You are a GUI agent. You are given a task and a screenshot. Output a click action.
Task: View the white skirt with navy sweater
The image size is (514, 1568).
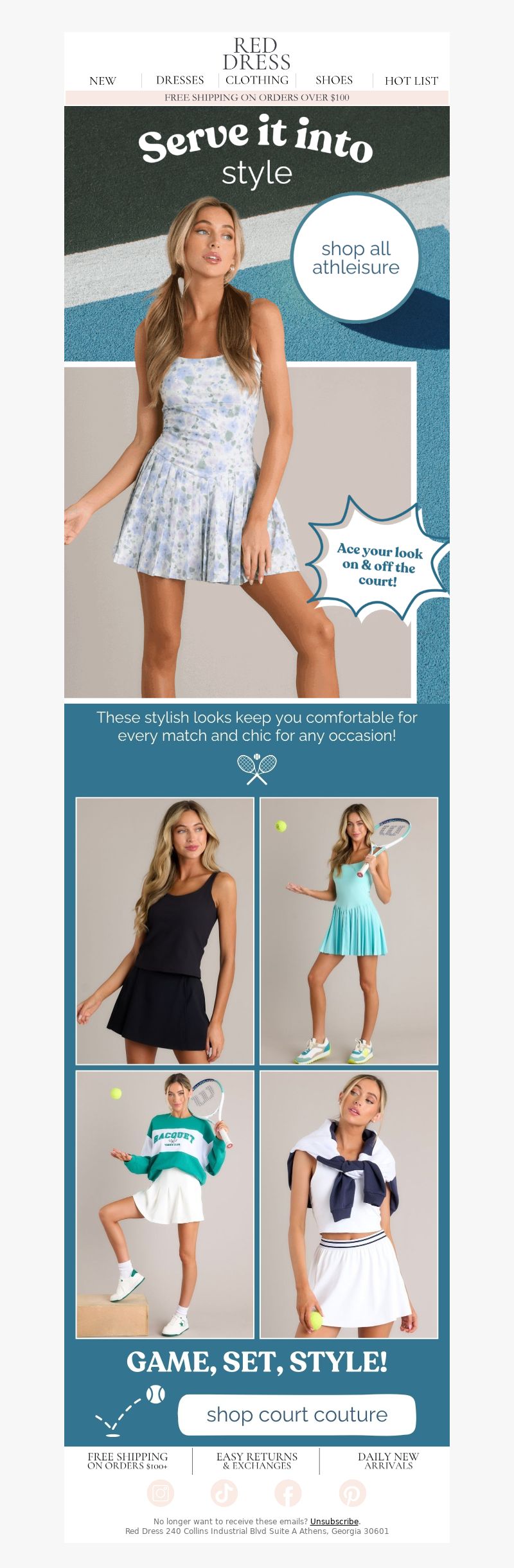[x=349, y=1204]
